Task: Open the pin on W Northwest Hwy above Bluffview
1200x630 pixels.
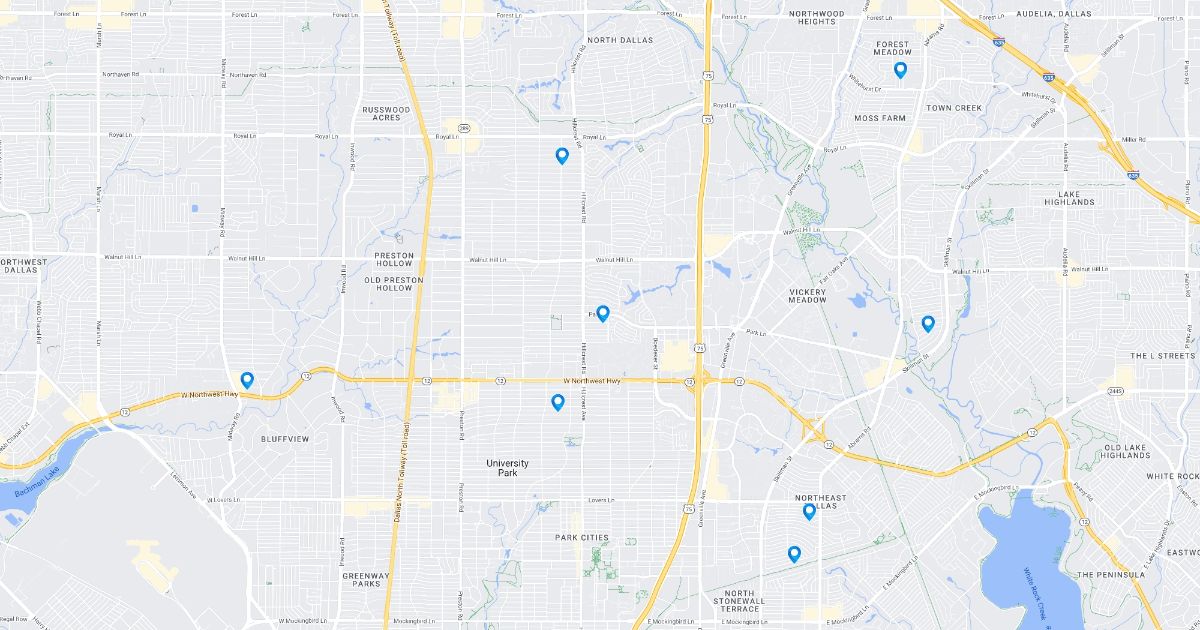Action: 247,379
